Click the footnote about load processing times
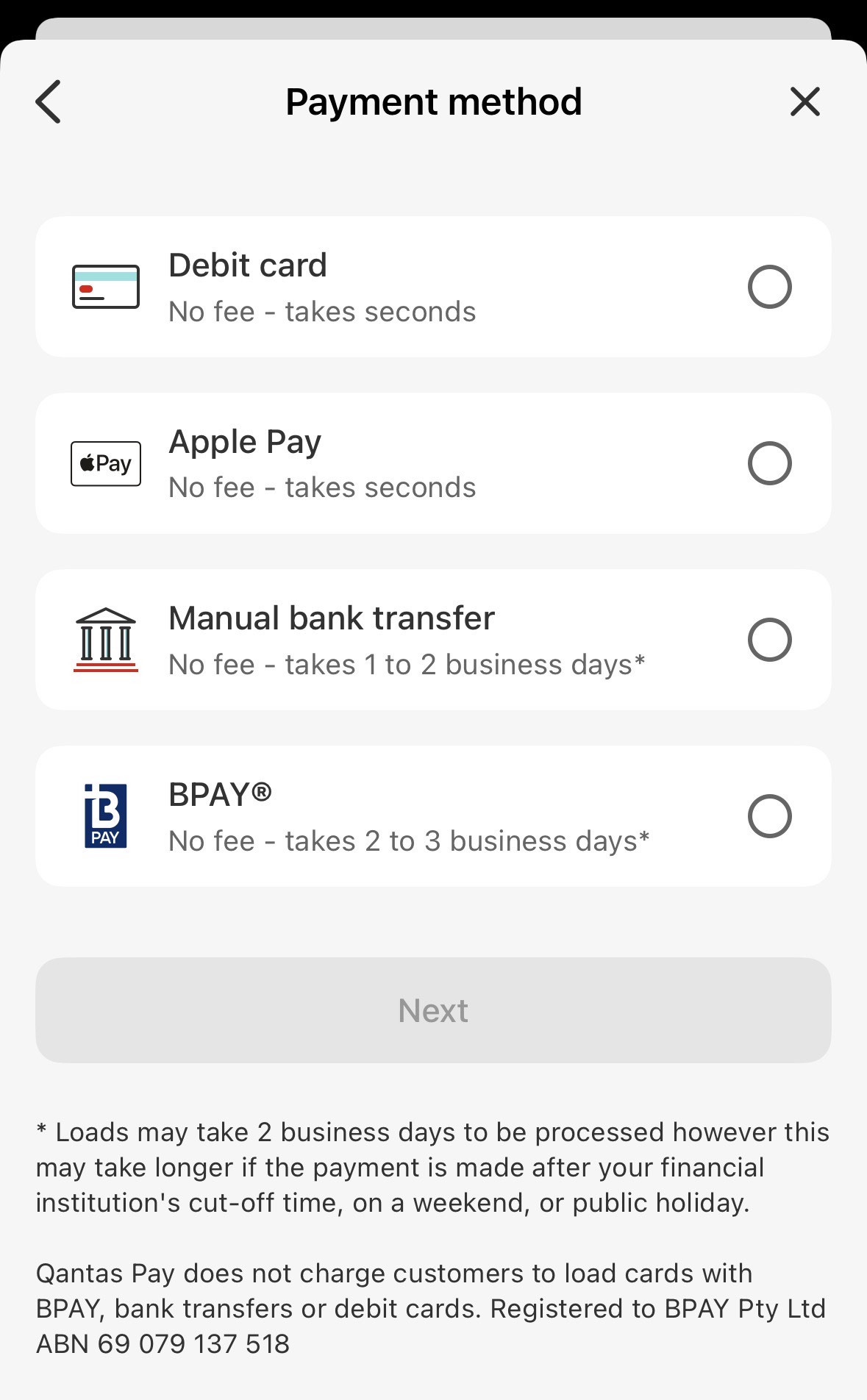The image size is (867, 1400). tap(433, 1167)
